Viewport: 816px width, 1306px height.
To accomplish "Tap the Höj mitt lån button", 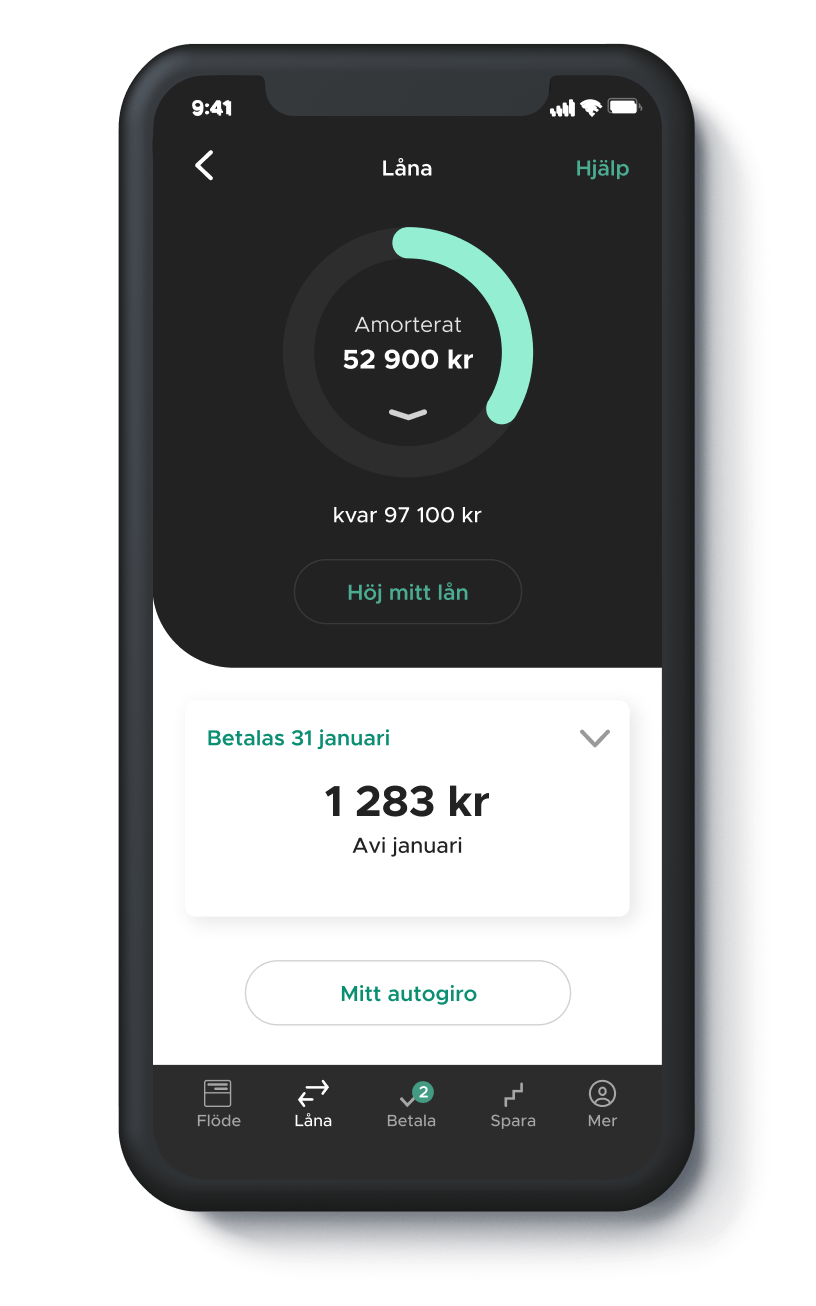I will [408, 592].
